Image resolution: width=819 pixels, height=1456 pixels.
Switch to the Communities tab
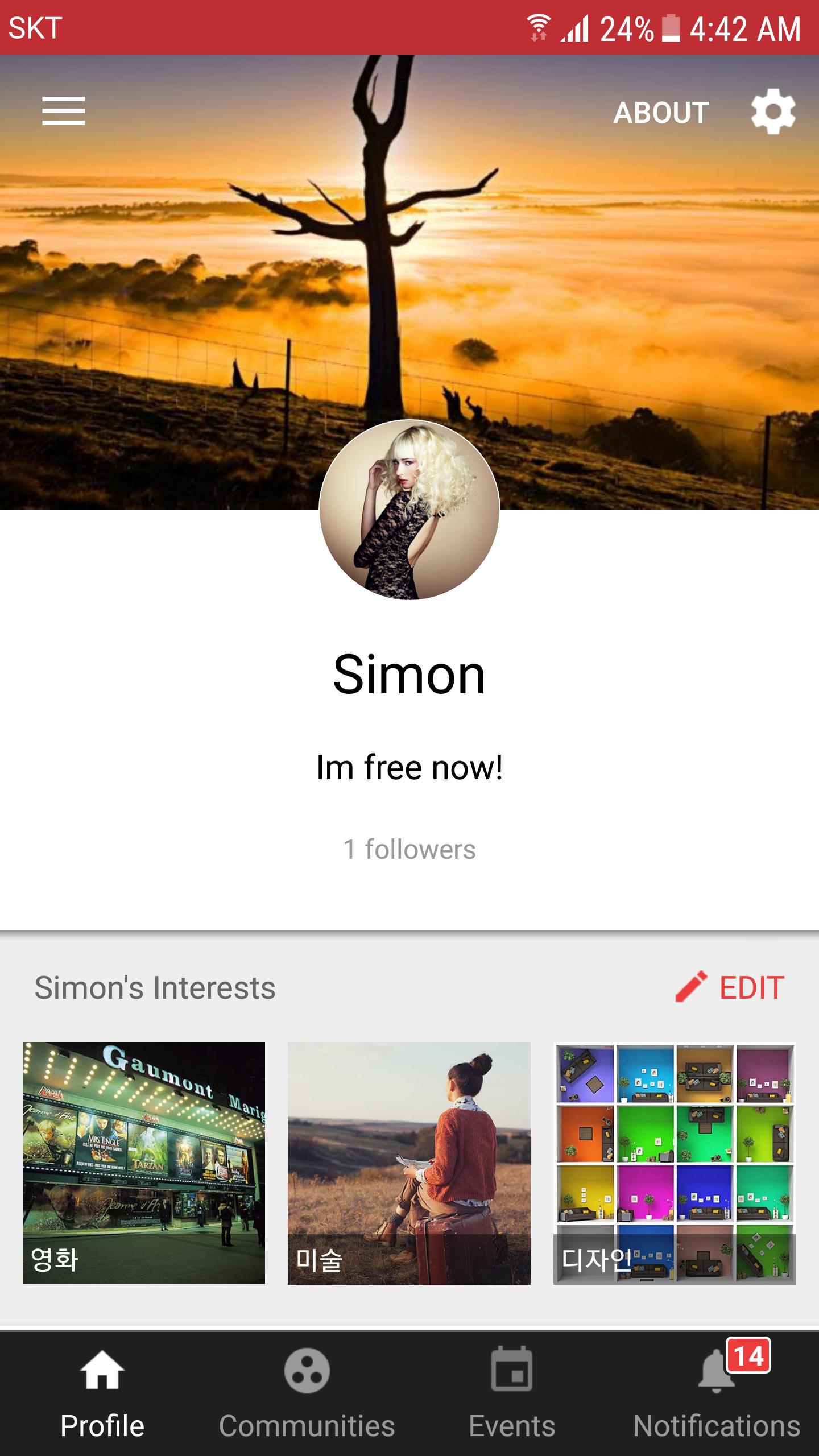pos(307,1393)
